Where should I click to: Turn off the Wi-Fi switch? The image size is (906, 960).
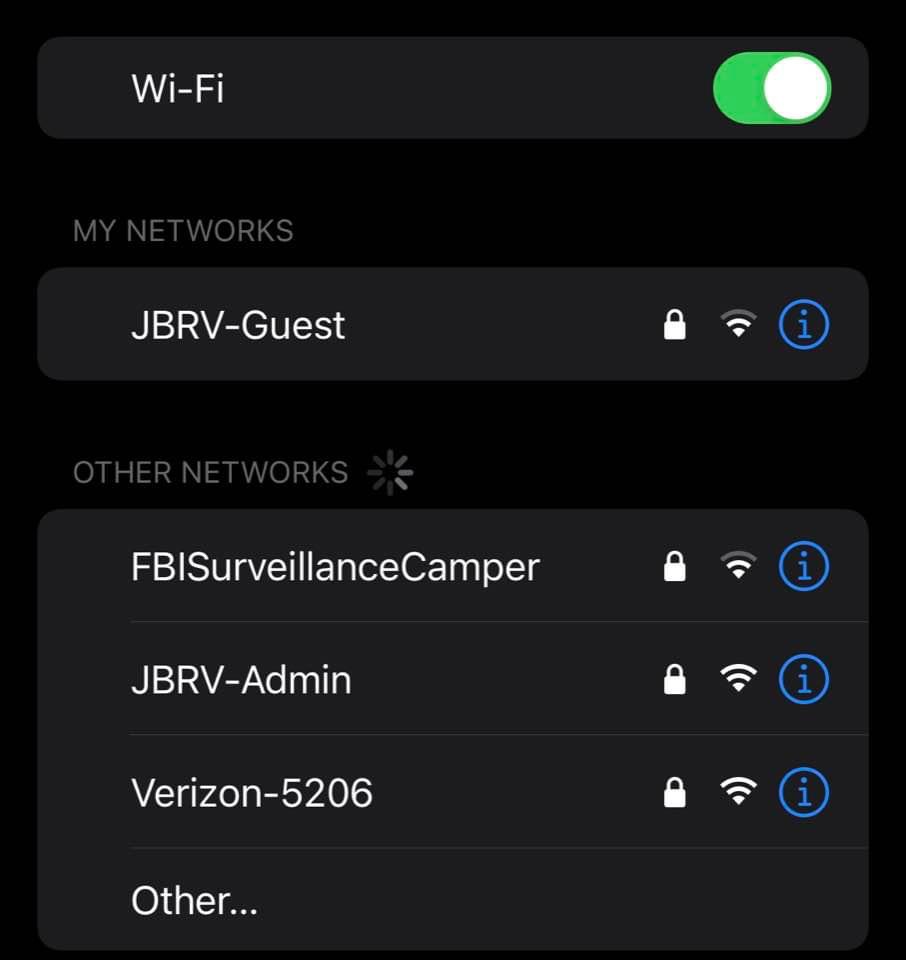(771, 88)
